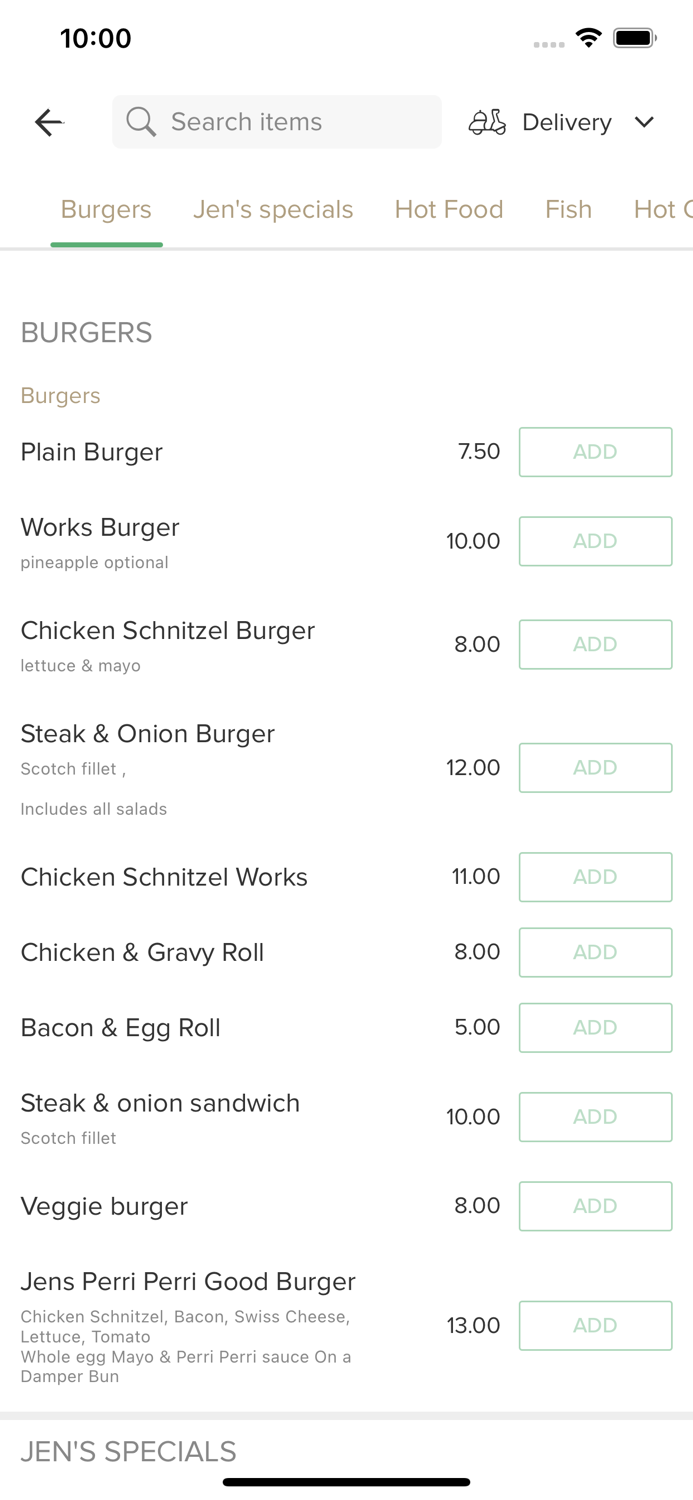Add Chicken Schnitzel Burger to cart

pos(595,644)
